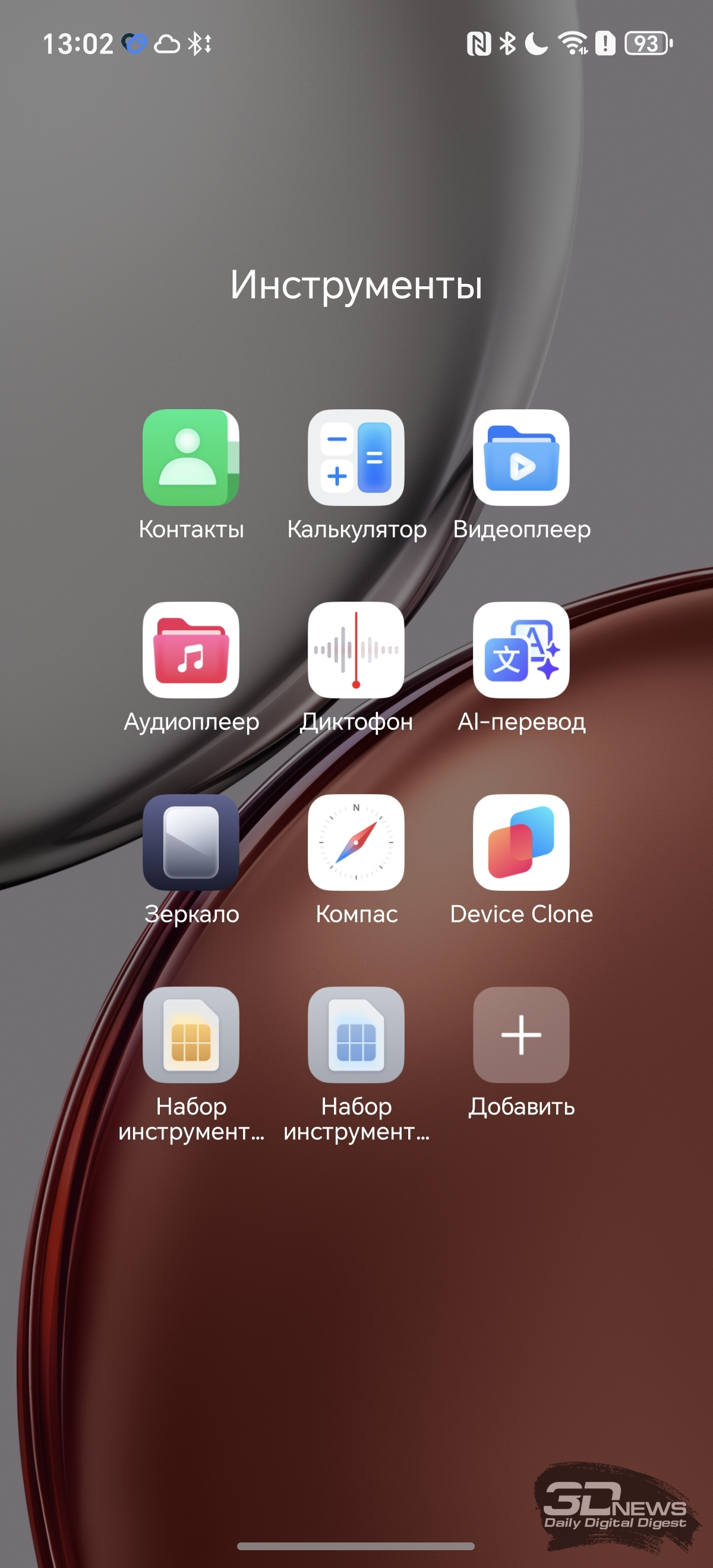Open AI-перевод translator

pos(521,650)
